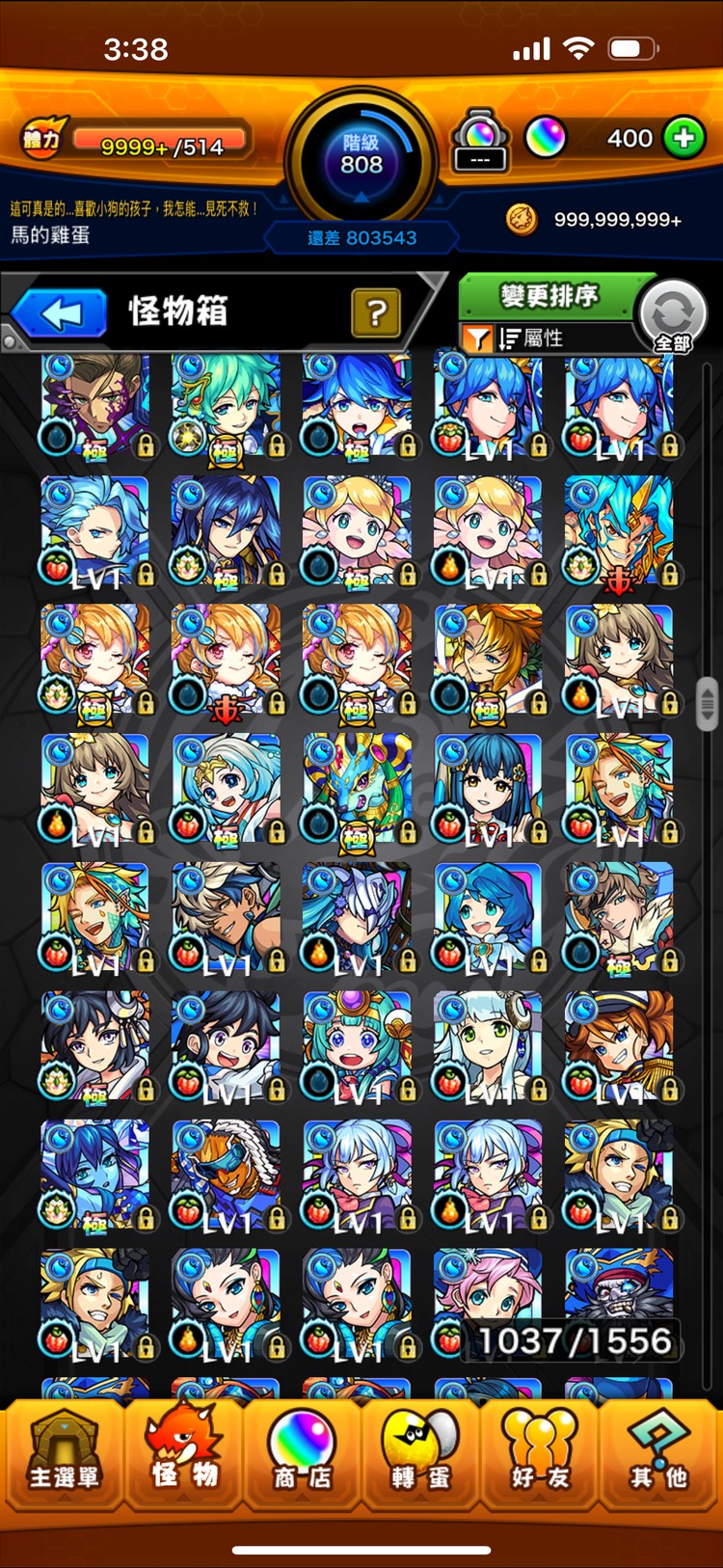Open the 好友 friends tab
The width and height of the screenshot is (723, 1568).
(540, 1456)
